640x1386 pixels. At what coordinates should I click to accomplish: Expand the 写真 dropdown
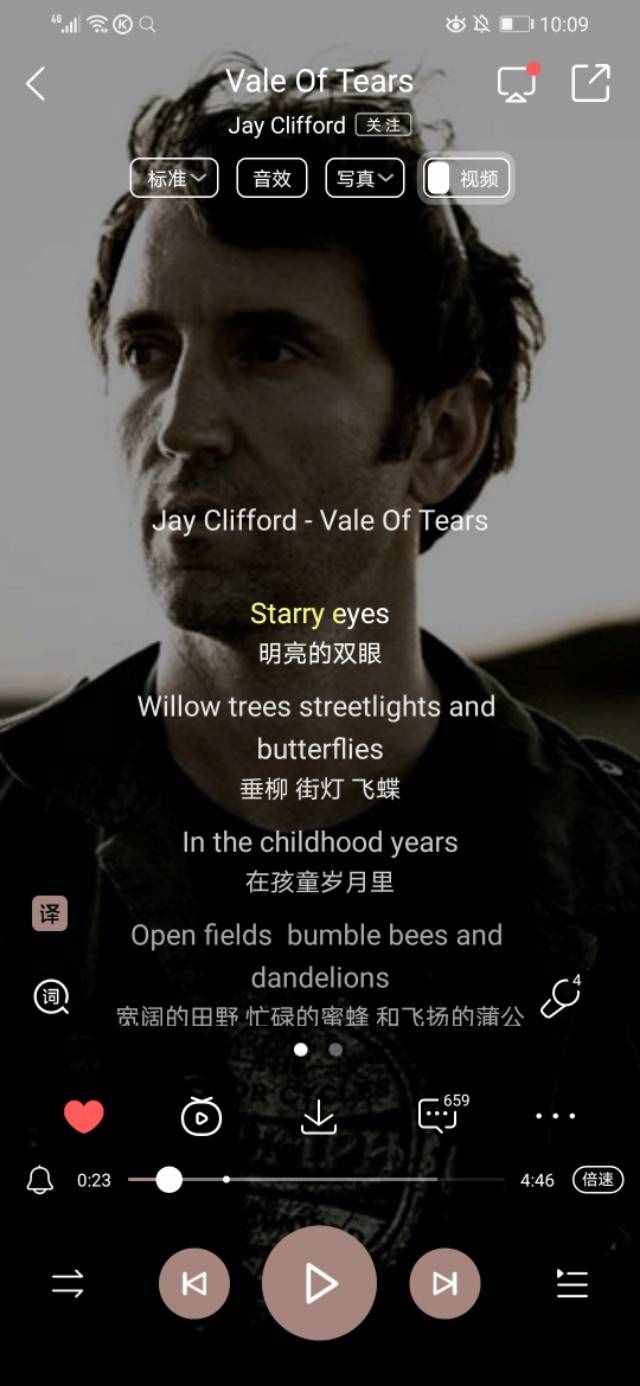365,179
